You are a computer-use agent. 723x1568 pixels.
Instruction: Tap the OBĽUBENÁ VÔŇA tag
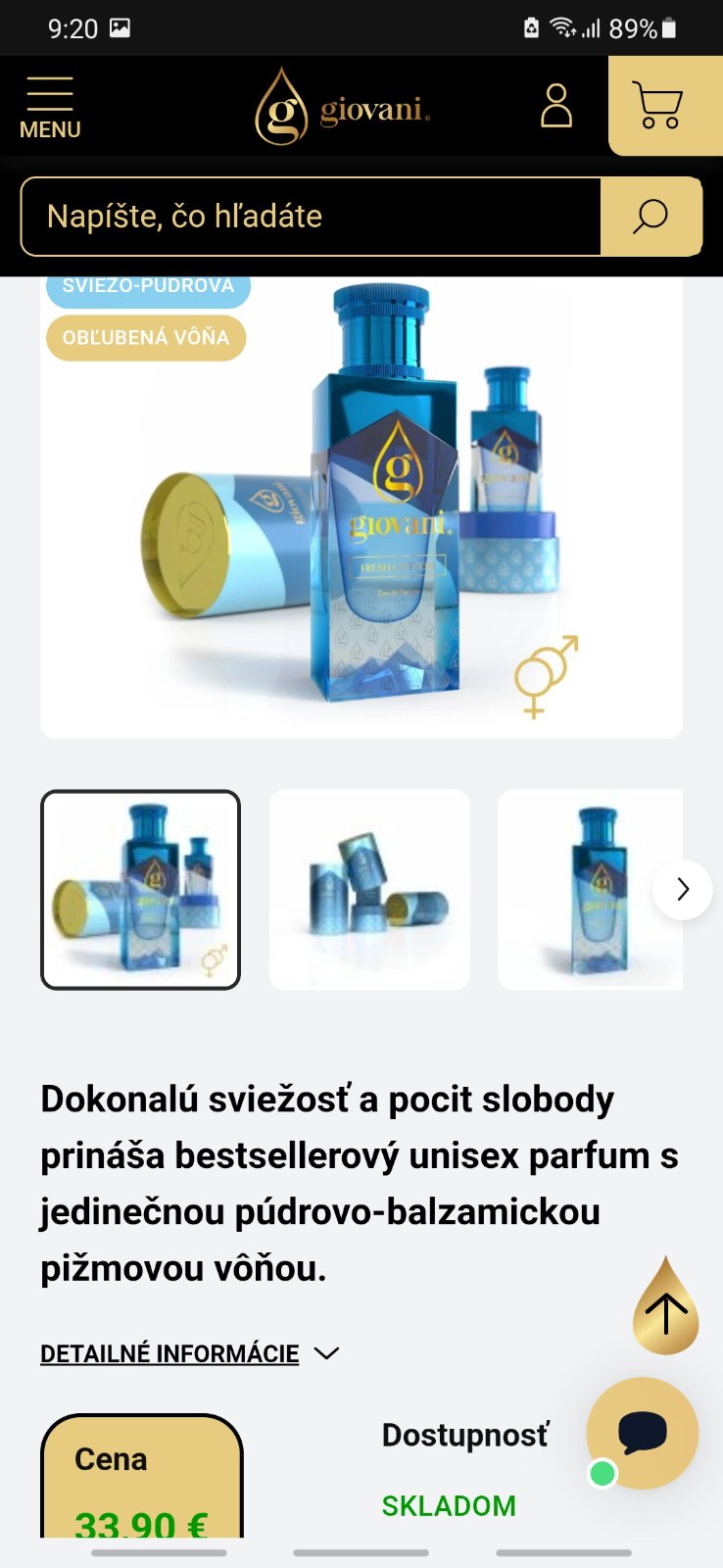(146, 338)
